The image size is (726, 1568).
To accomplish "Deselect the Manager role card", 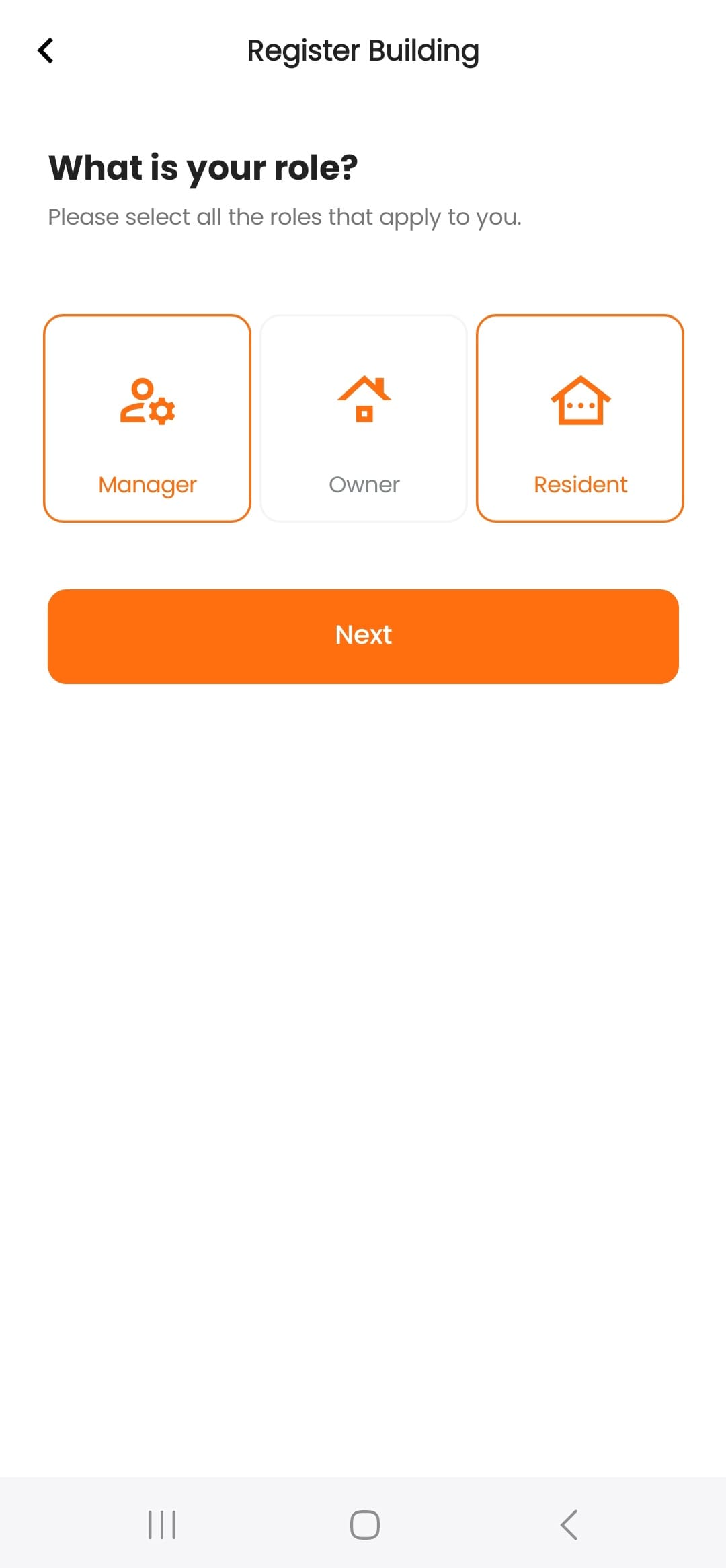I will [147, 418].
